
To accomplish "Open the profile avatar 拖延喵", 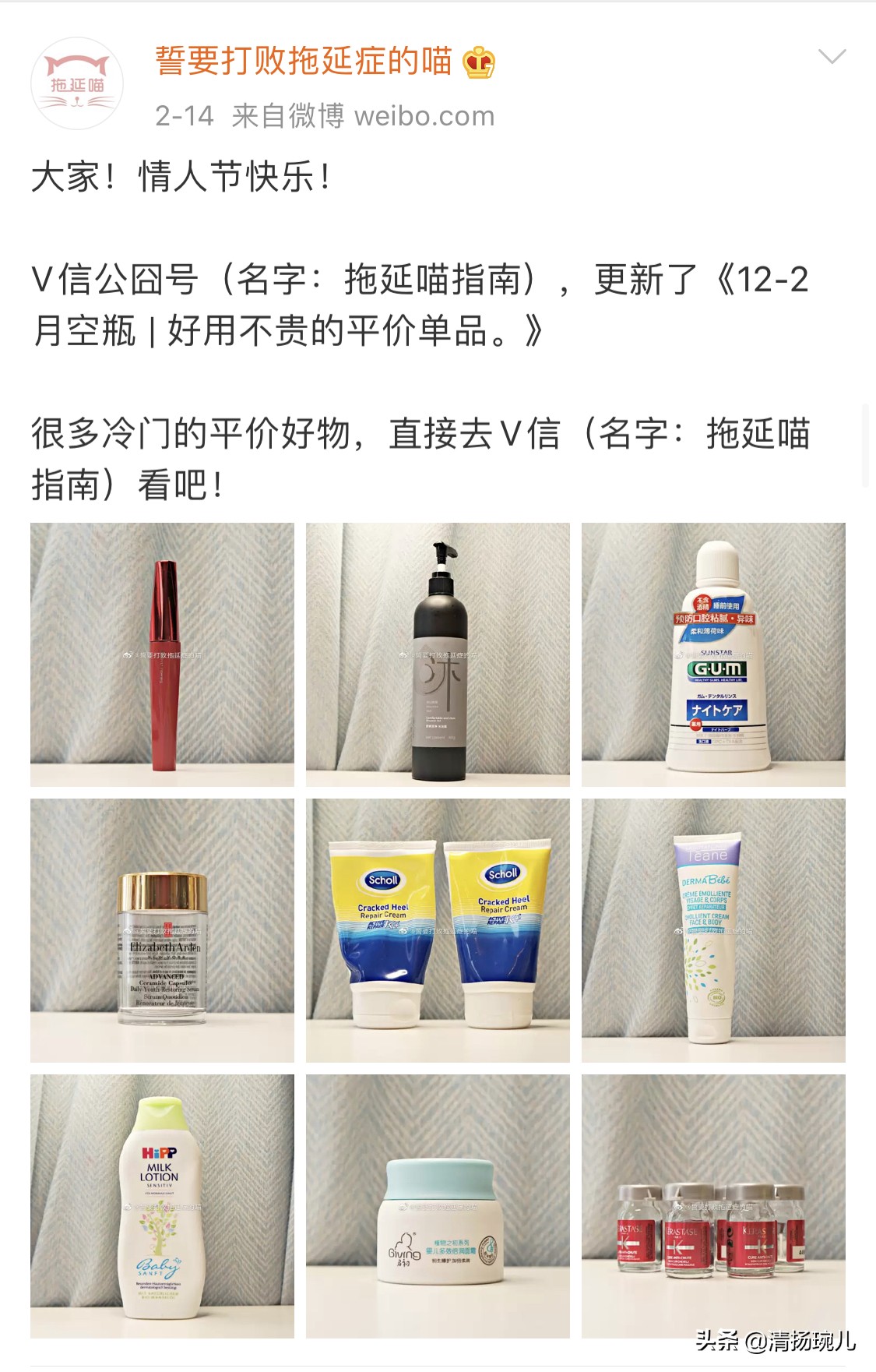I will (76, 83).
